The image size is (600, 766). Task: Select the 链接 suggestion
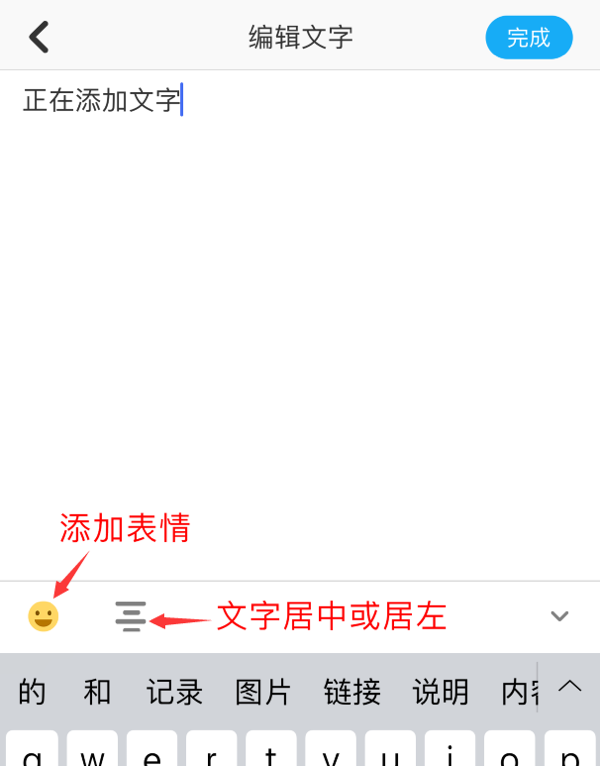pyautogui.click(x=352, y=691)
